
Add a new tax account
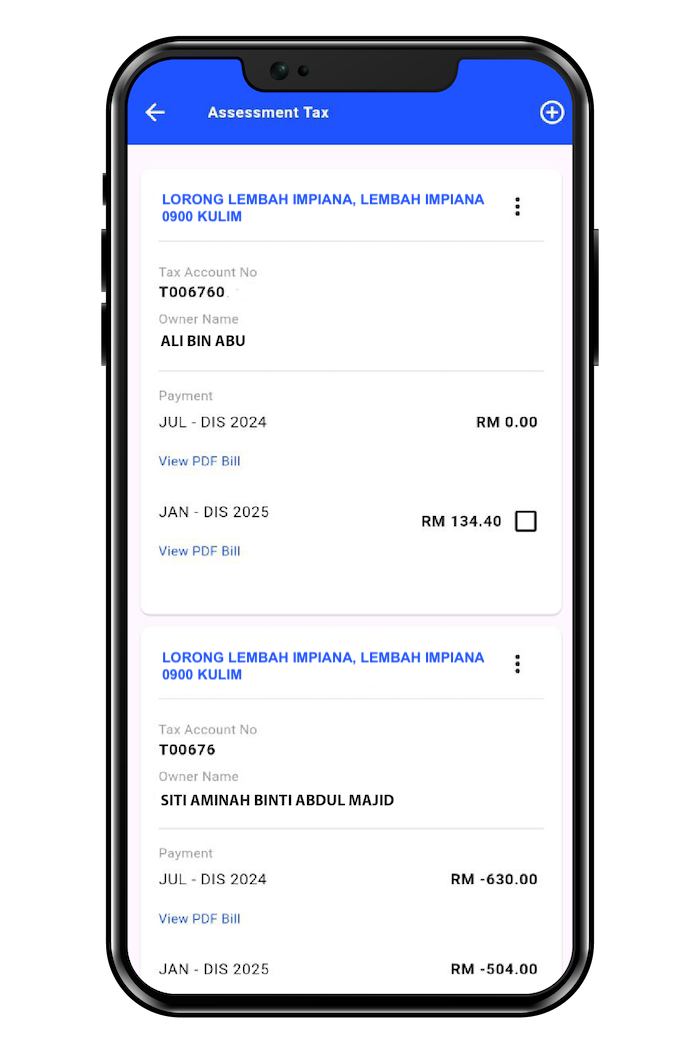552,113
